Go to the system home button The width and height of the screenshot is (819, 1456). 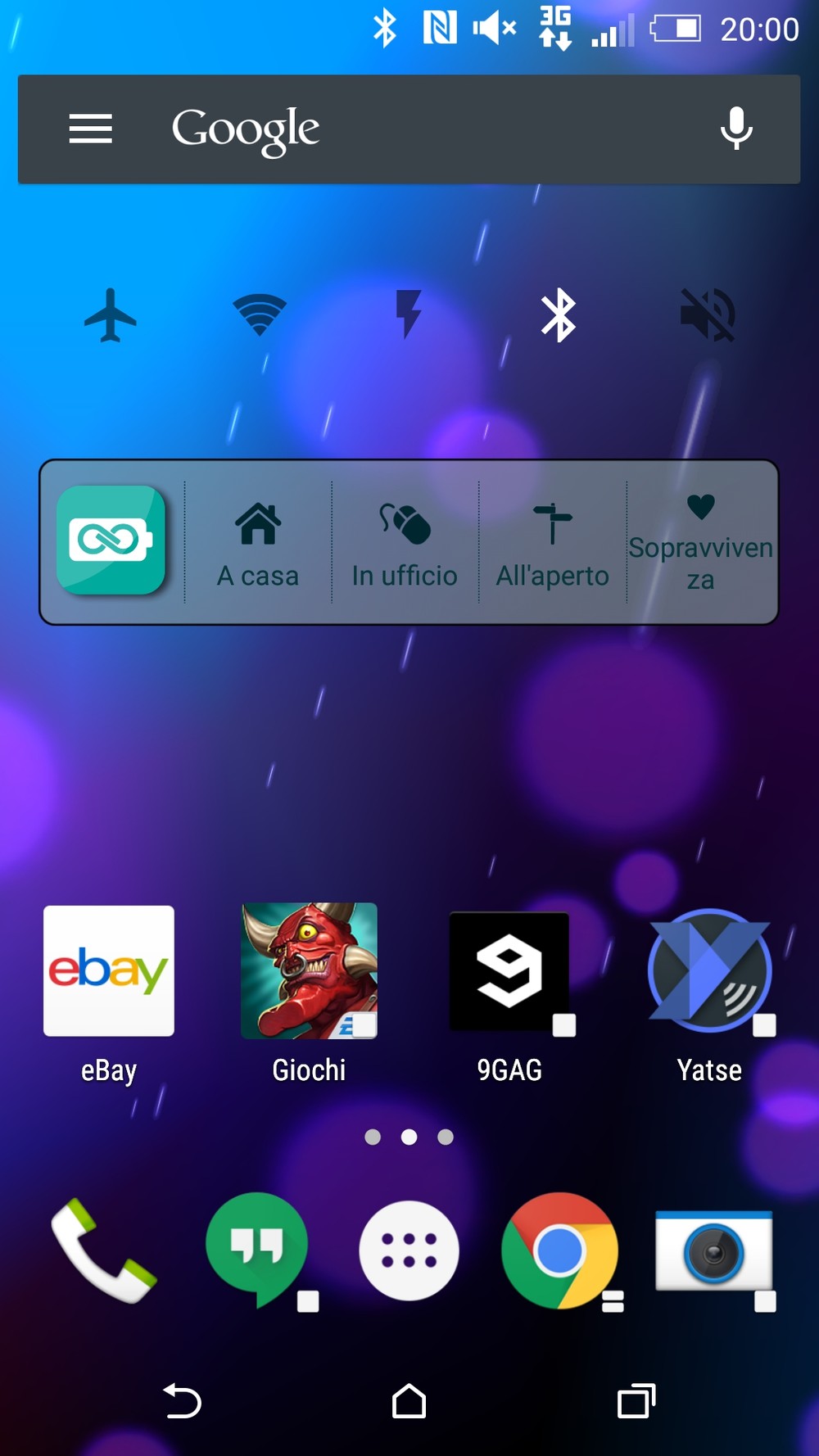pos(409,1400)
